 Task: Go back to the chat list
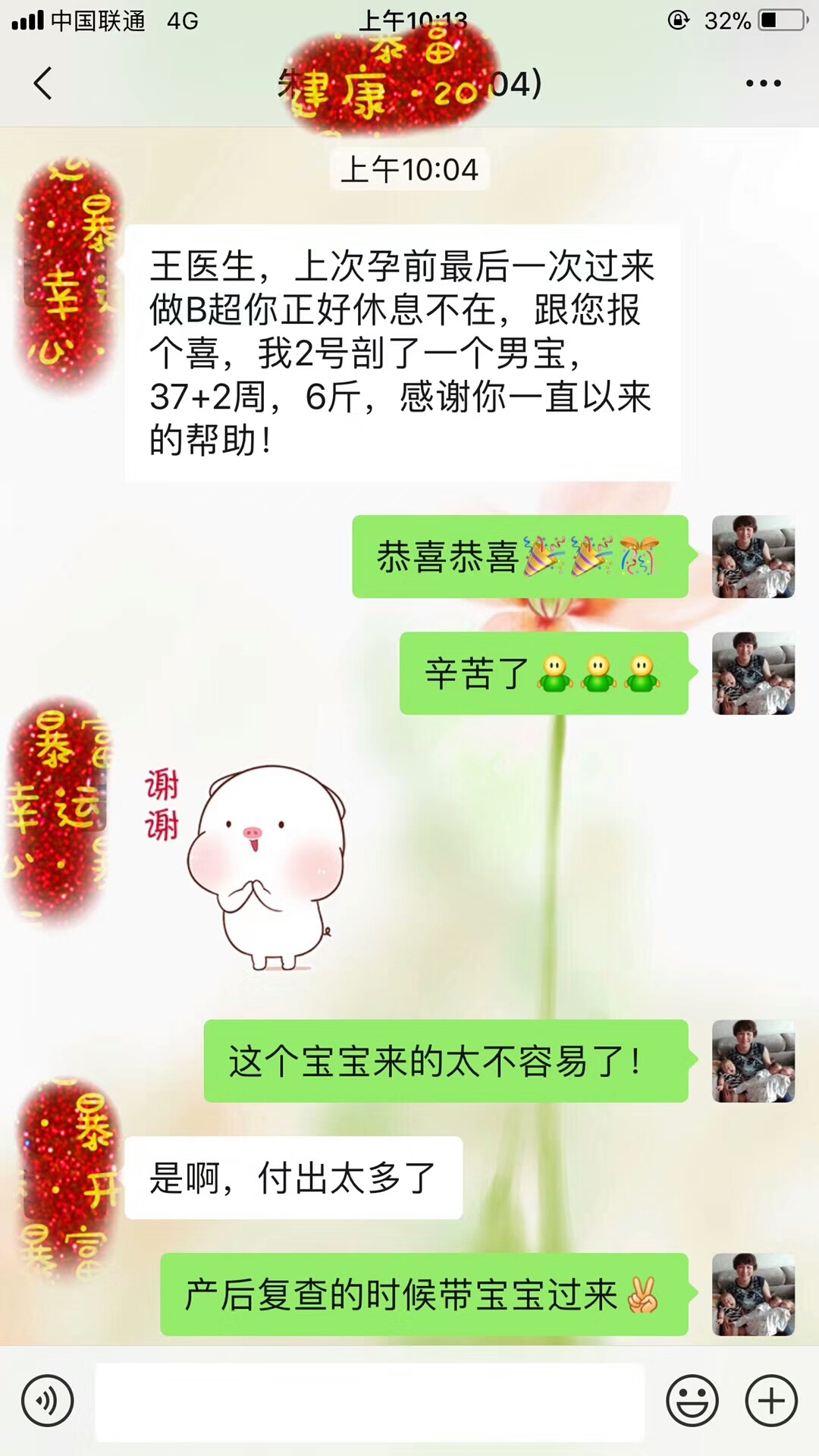click(43, 83)
